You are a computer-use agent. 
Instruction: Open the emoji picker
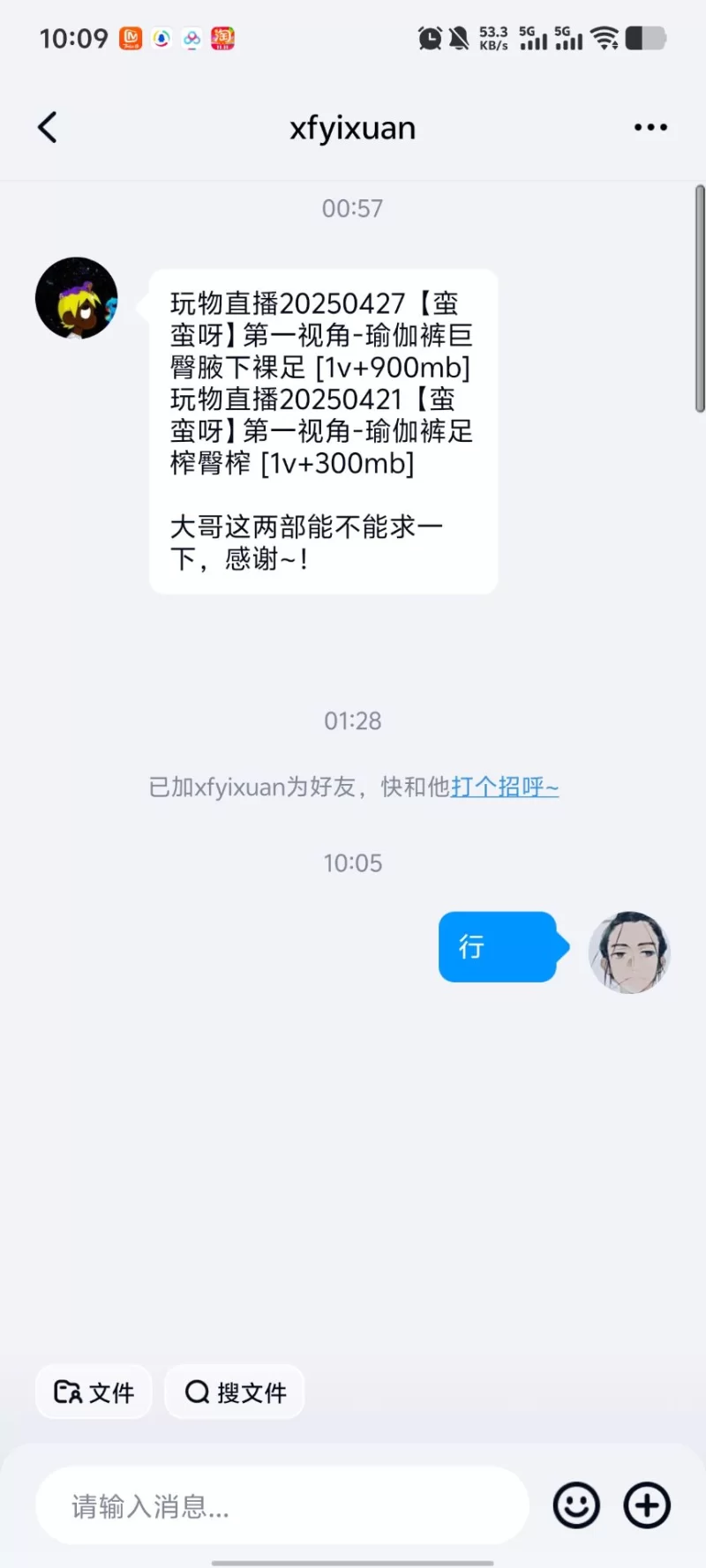coord(576,1505)
